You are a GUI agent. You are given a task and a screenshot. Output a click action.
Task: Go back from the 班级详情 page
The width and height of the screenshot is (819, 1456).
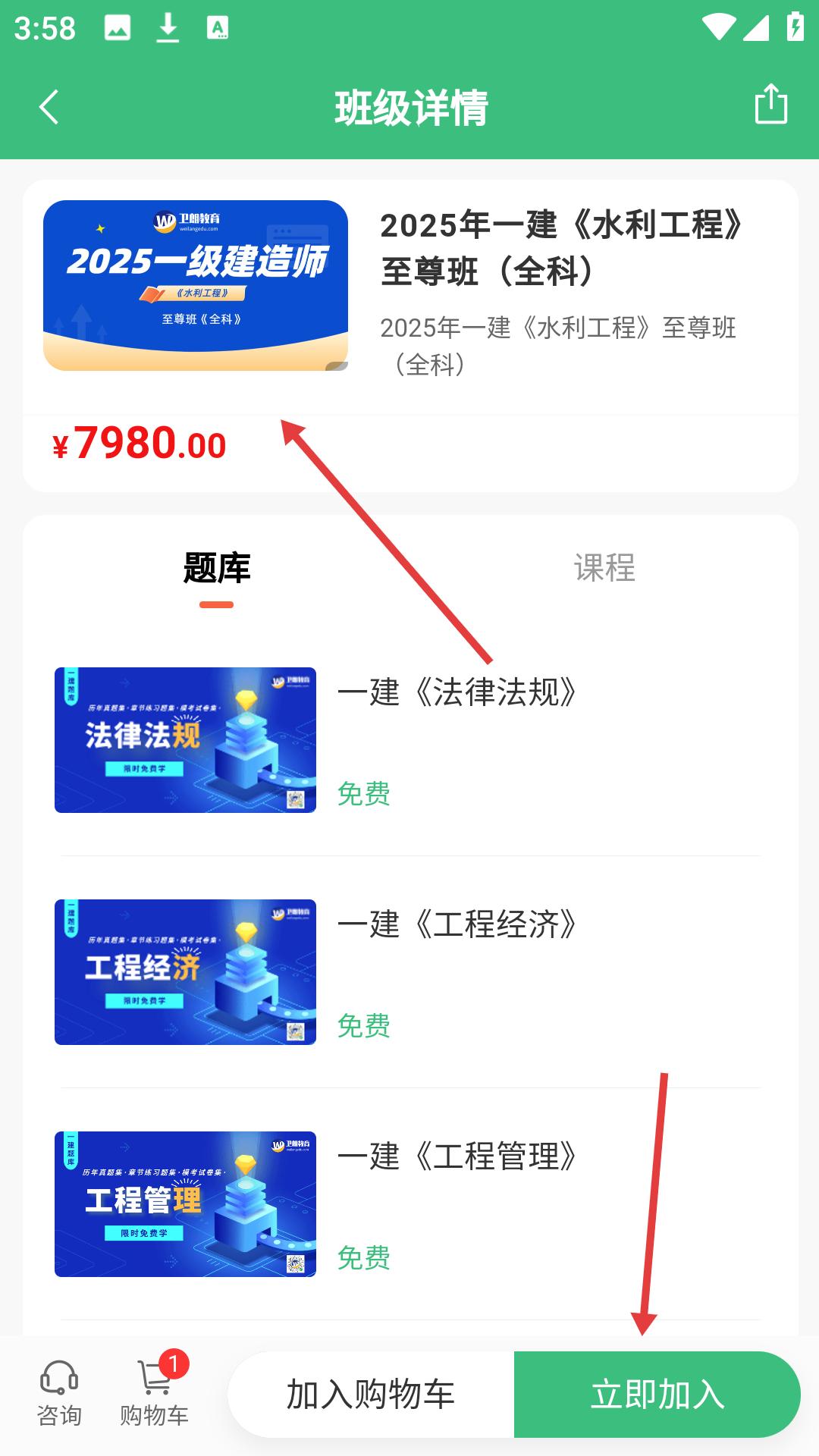pyautogui.click(x=49, y=107)
